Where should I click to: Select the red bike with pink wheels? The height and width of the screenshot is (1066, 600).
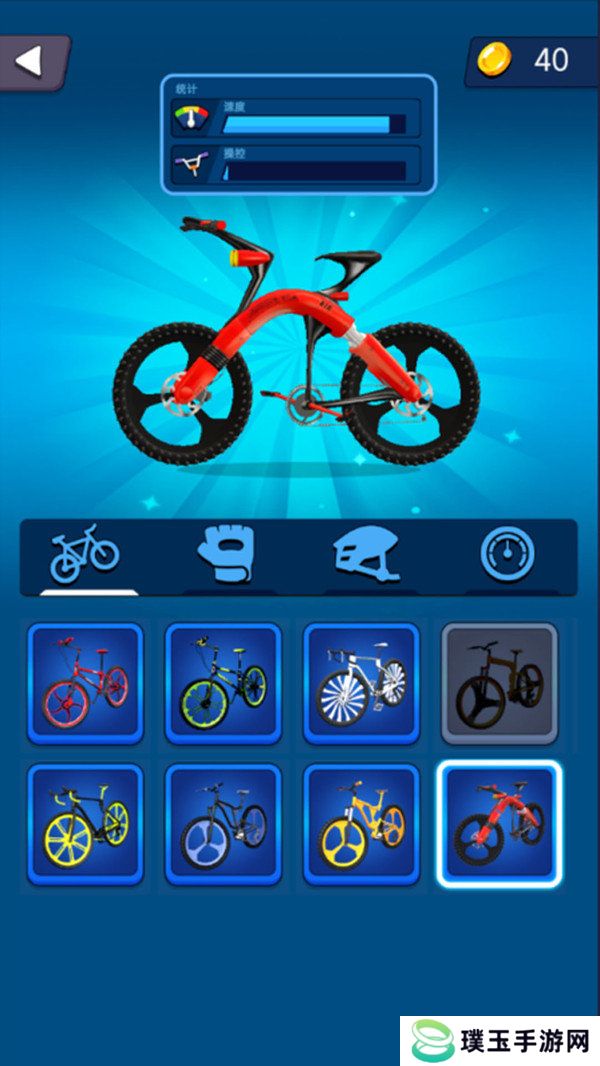[85, 684]
